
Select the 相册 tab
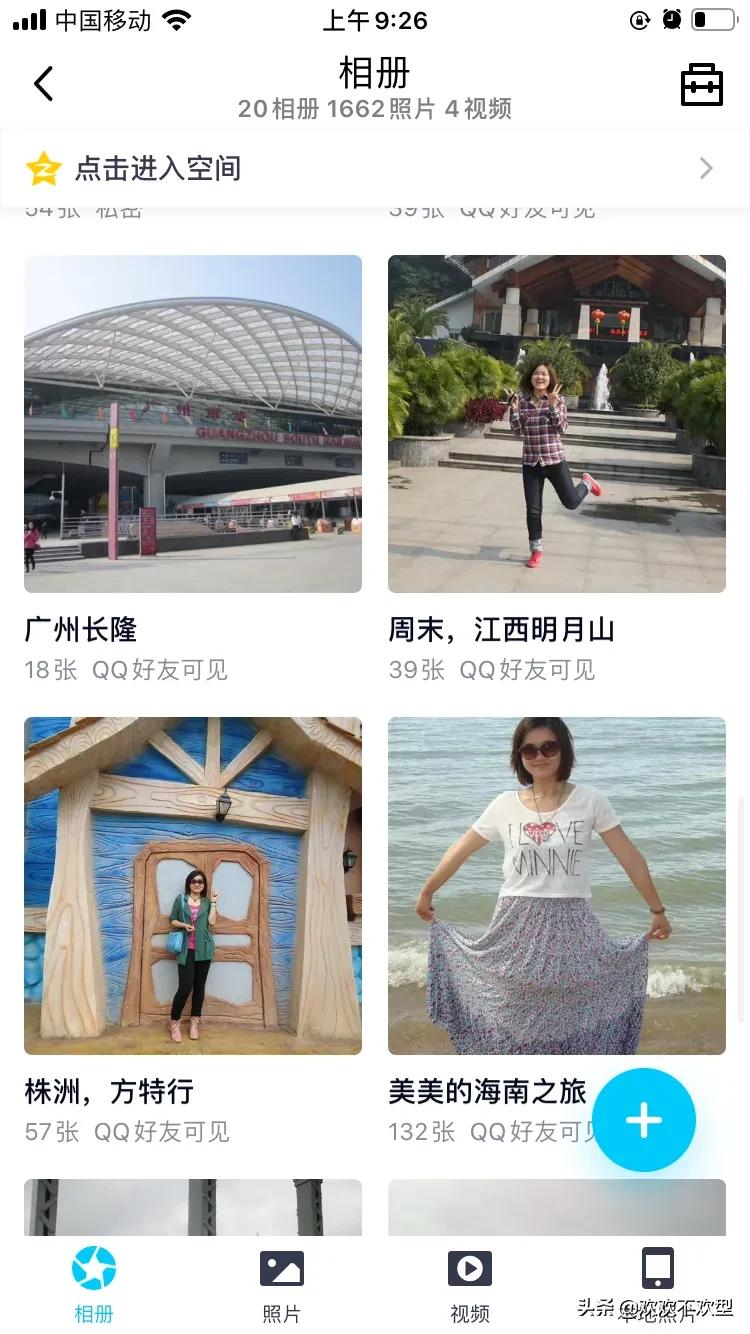[94, 1284]
